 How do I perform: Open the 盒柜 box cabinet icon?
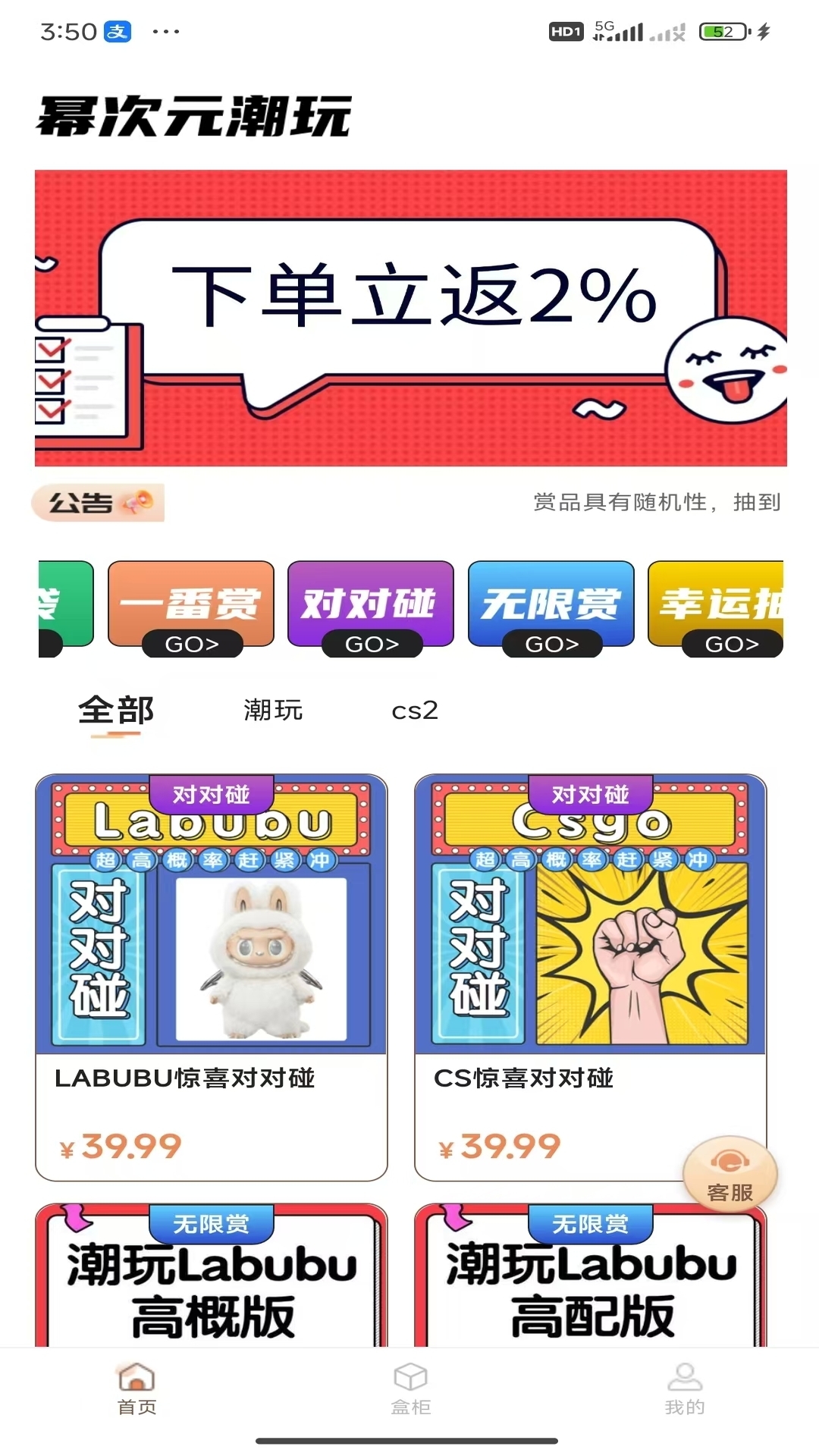click(x=409, y=1379)
